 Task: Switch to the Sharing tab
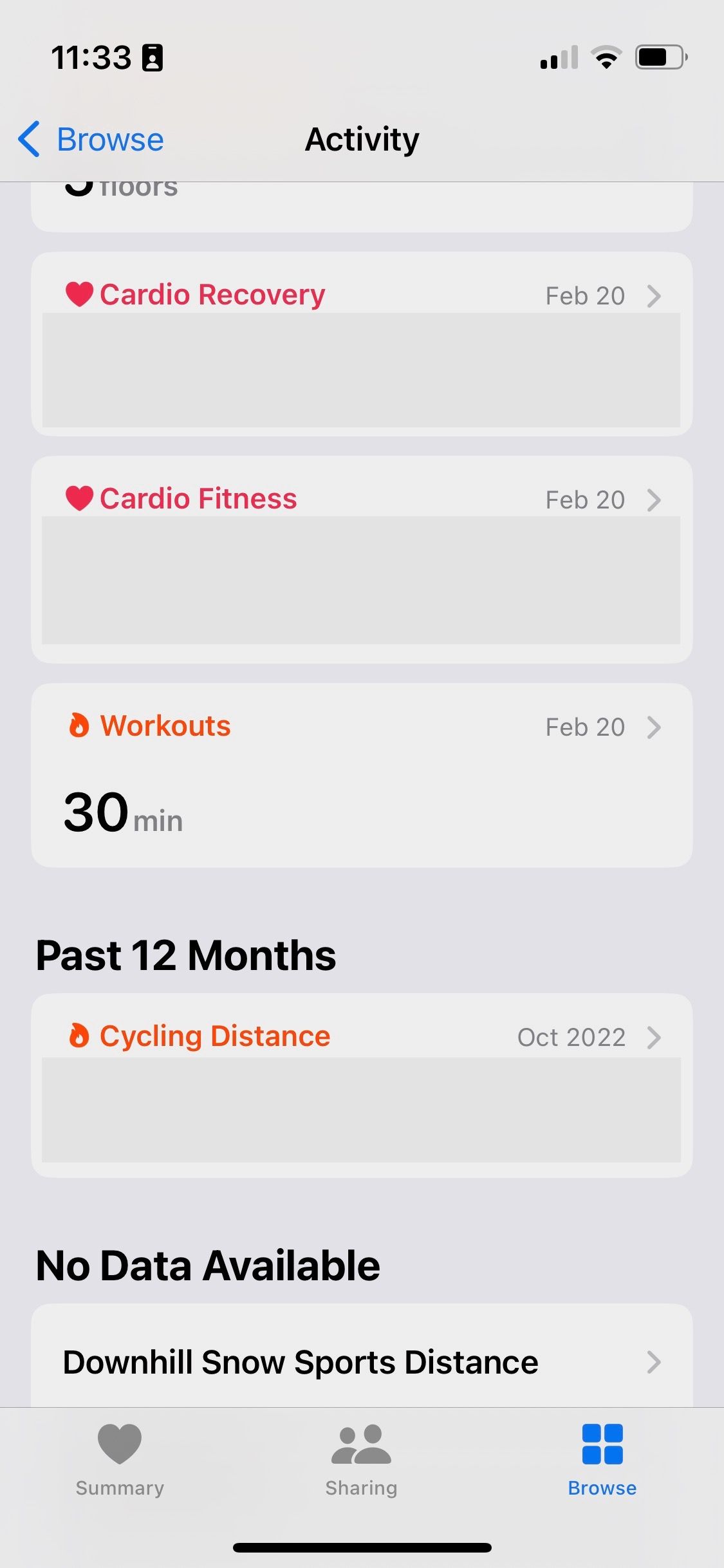click(x=361, y=1461)
